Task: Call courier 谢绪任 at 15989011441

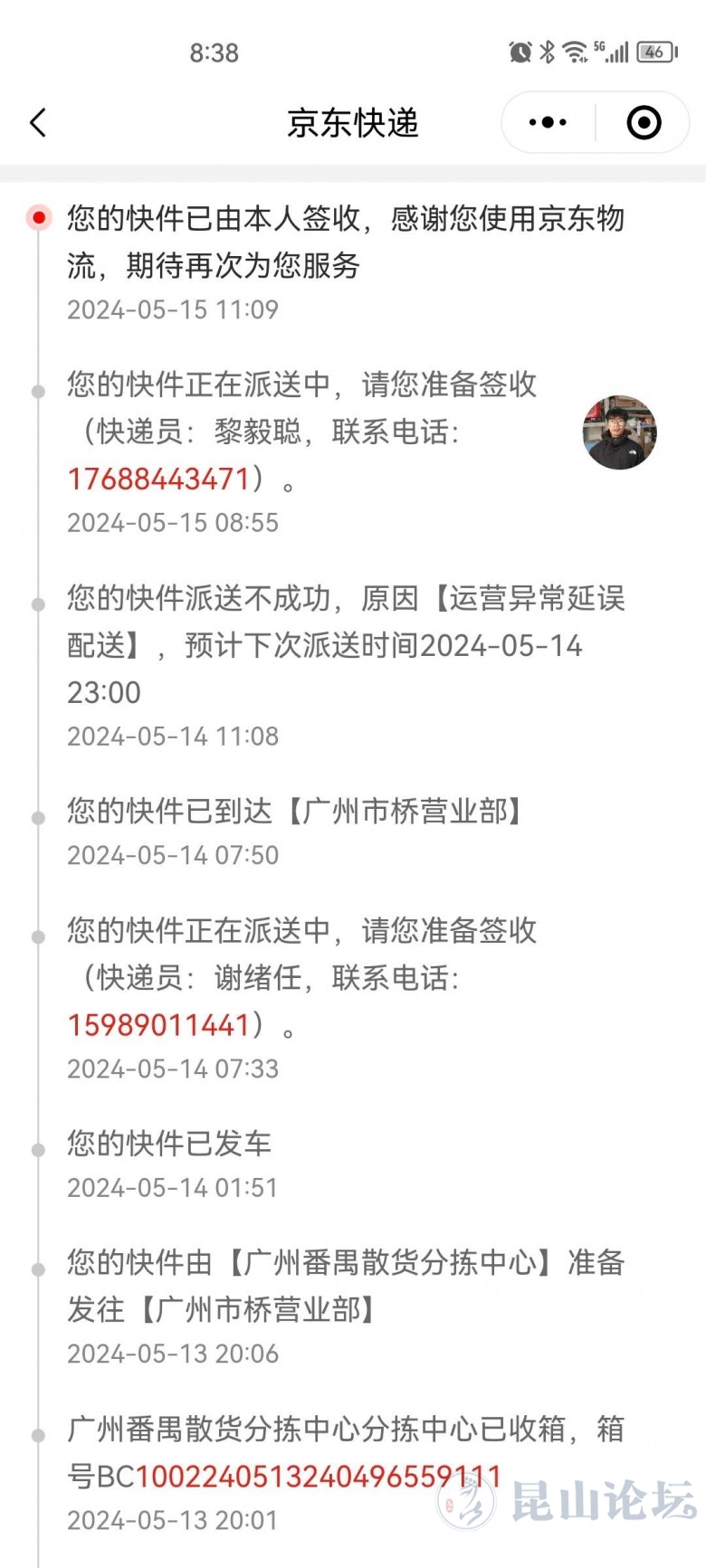Action: pos(158,1025)
